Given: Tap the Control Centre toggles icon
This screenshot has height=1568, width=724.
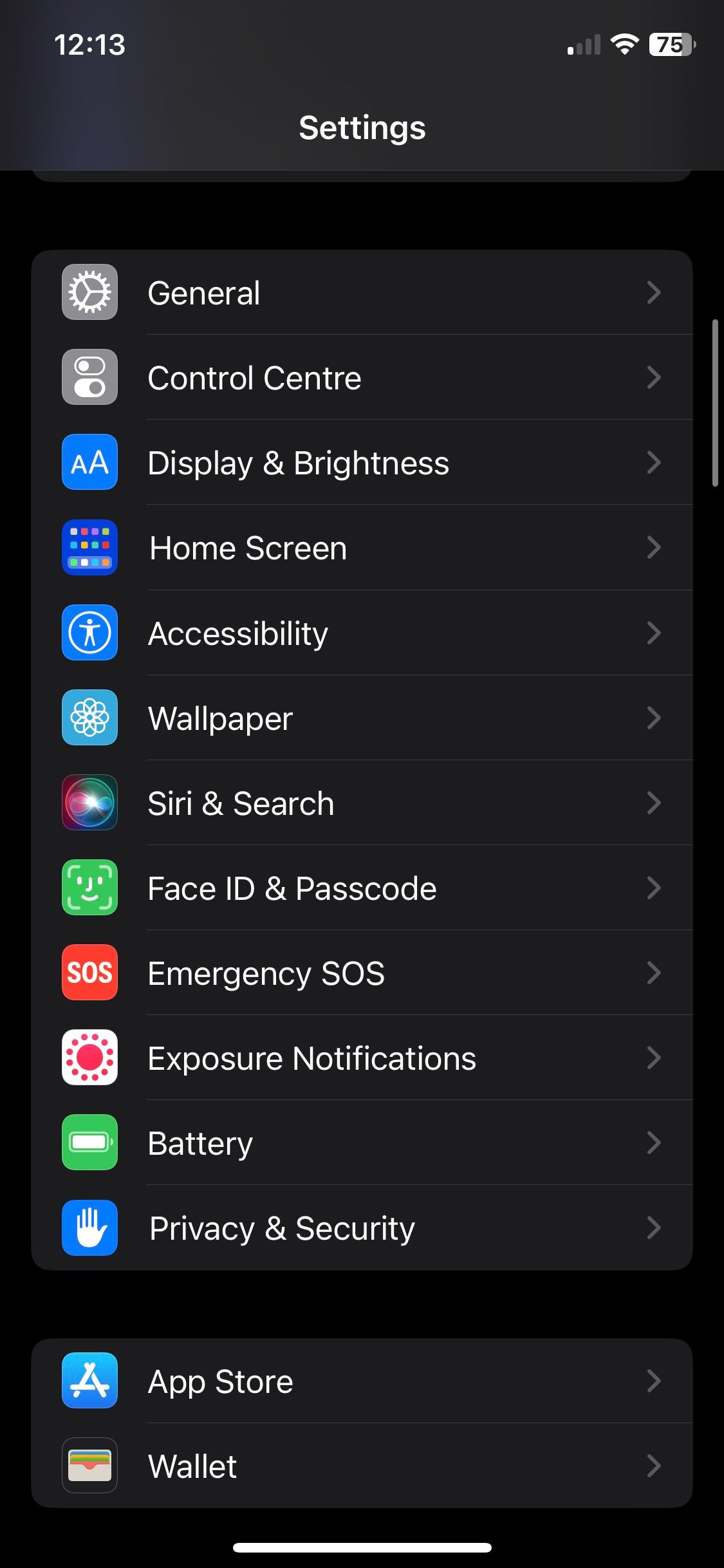Looking at the screenshot, I should click(89, 377).
